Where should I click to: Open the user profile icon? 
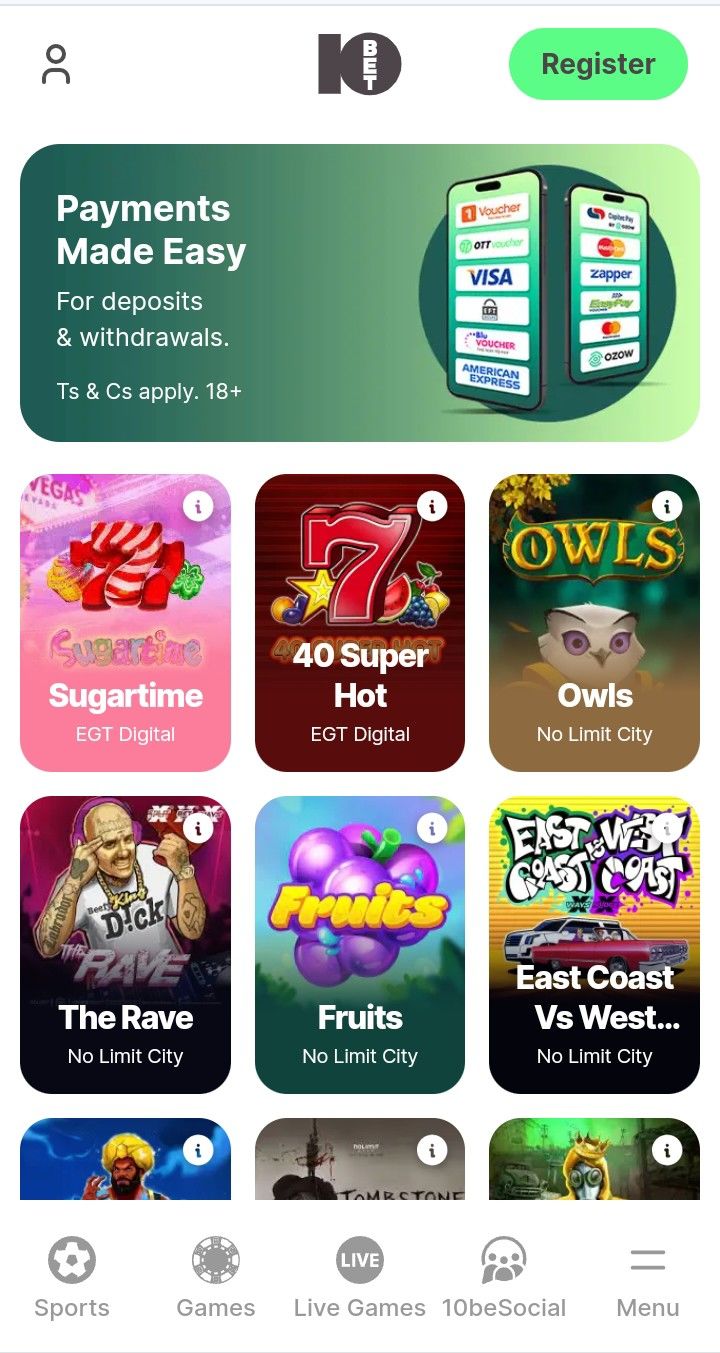(x=56, y=64)
